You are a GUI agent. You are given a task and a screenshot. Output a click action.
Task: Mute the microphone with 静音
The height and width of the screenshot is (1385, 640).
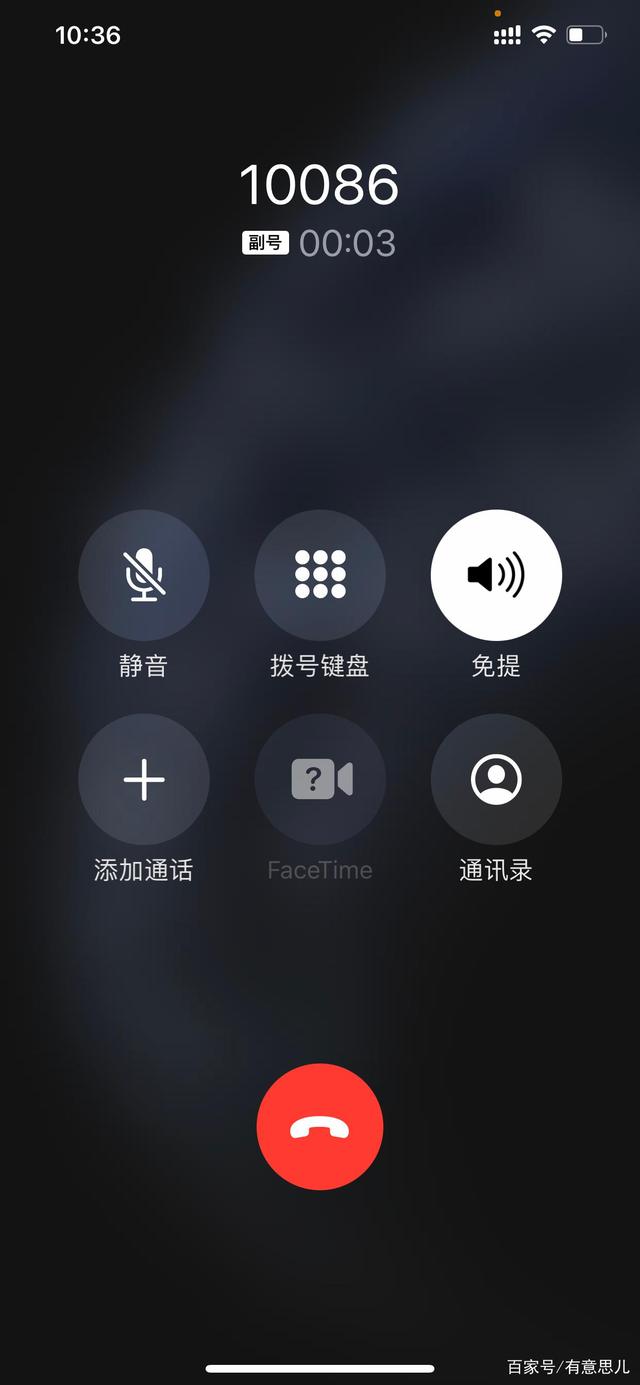point(144,575)
